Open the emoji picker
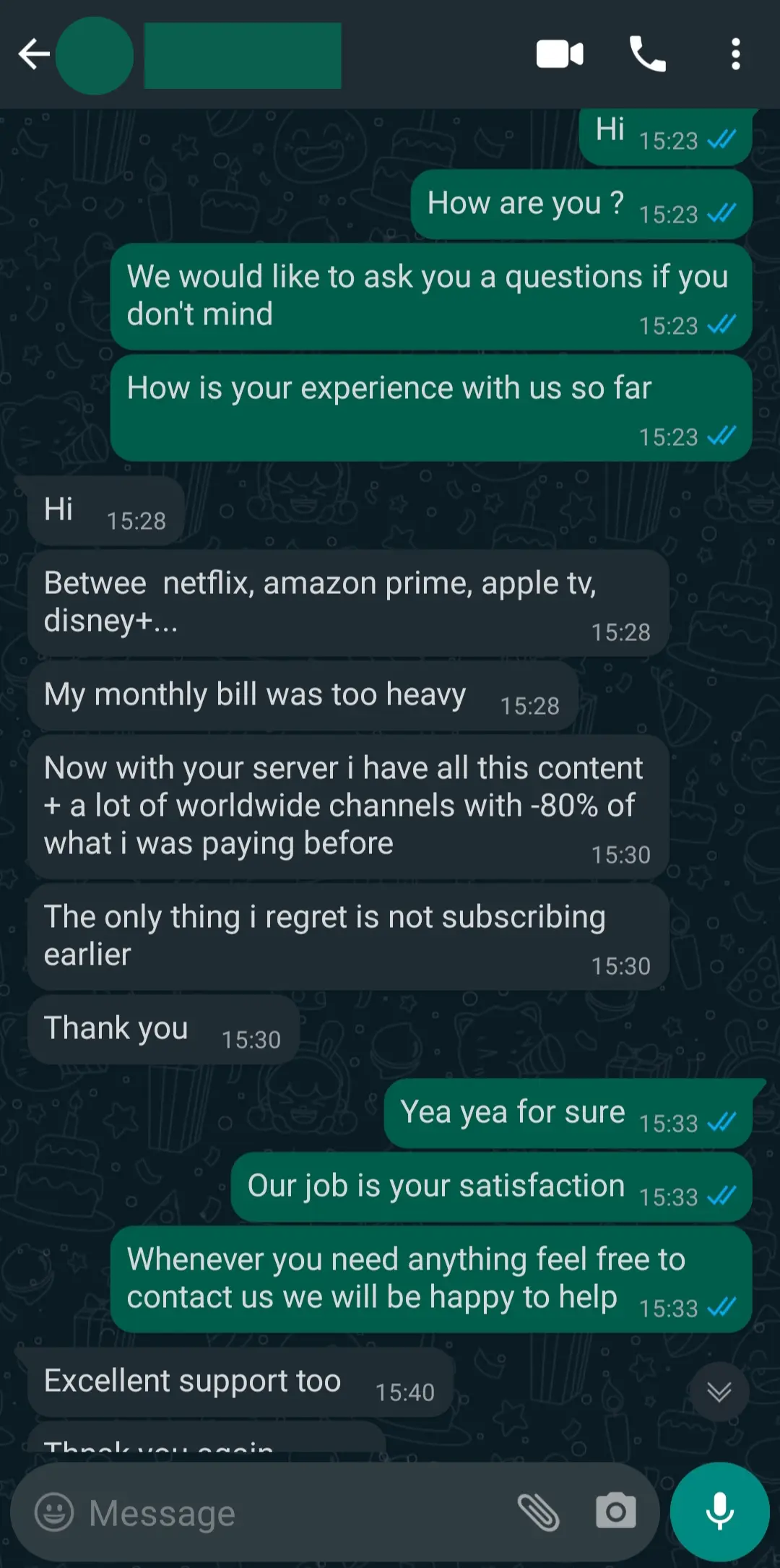This screenshot has height=1568, width=780. tap(54, 1512)
